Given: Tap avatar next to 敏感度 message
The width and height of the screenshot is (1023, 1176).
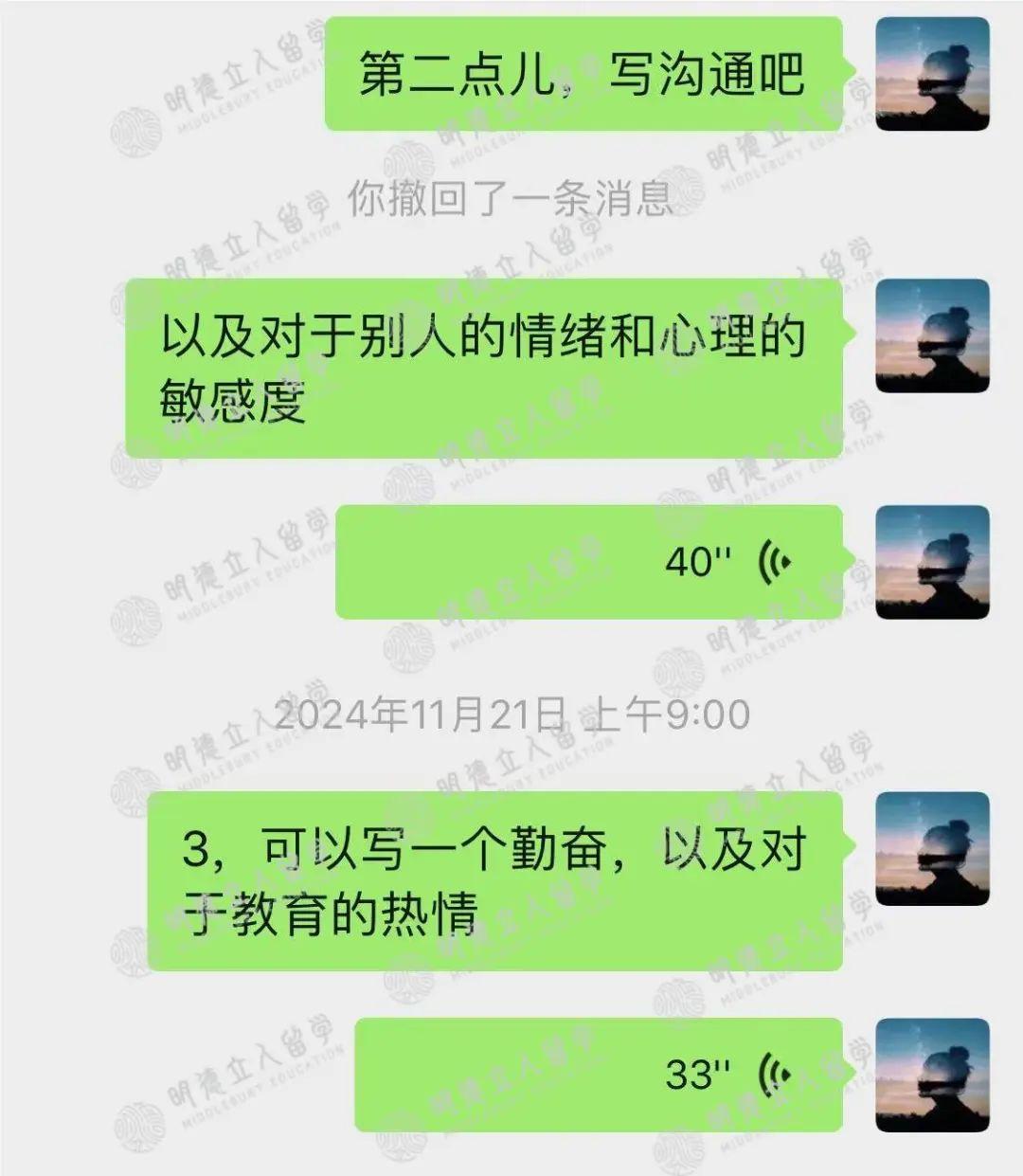Looking at the screenshot, I should click(x=932, y=335).
